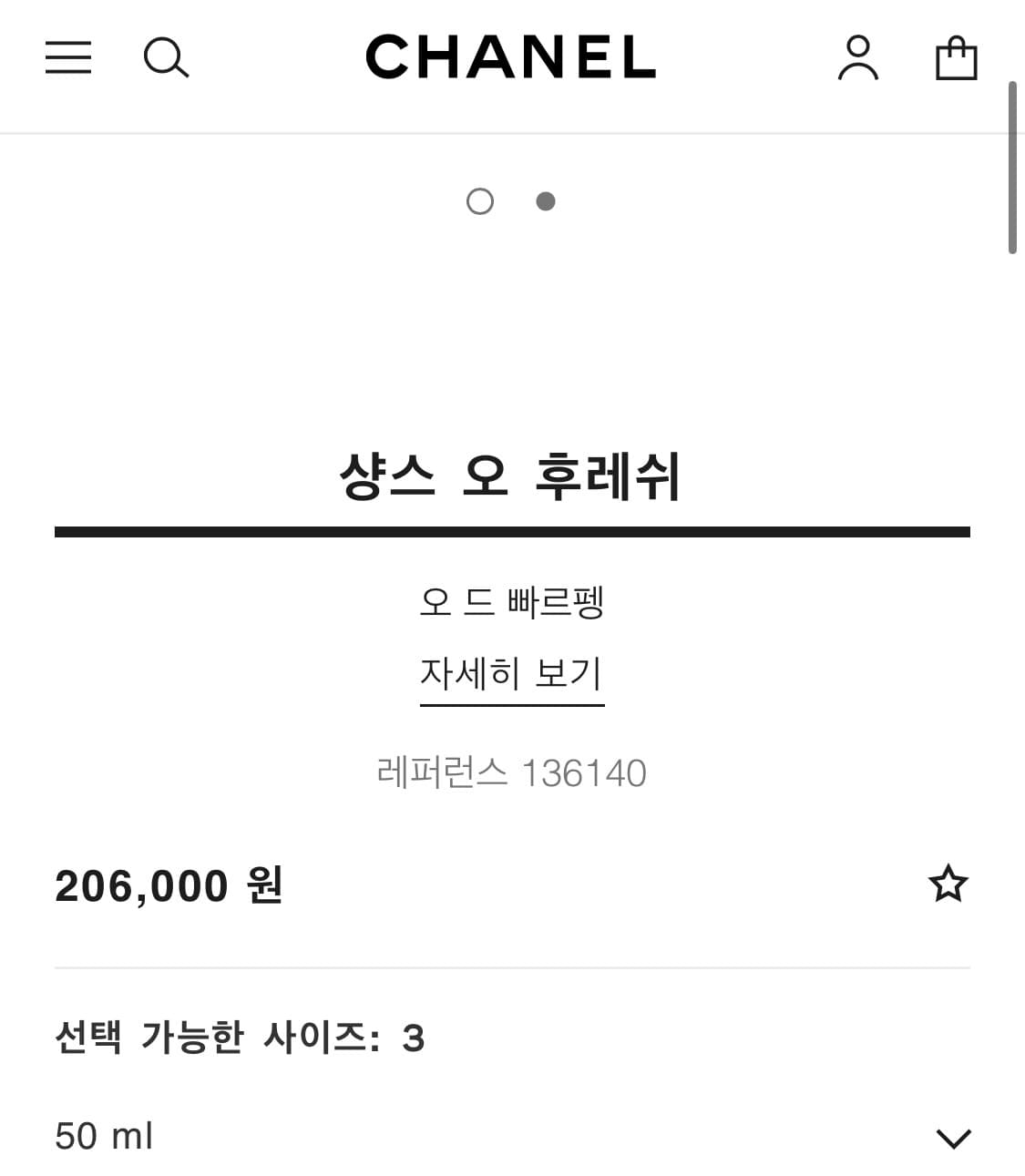Open 자세히 보기 details link

(512, 672)
